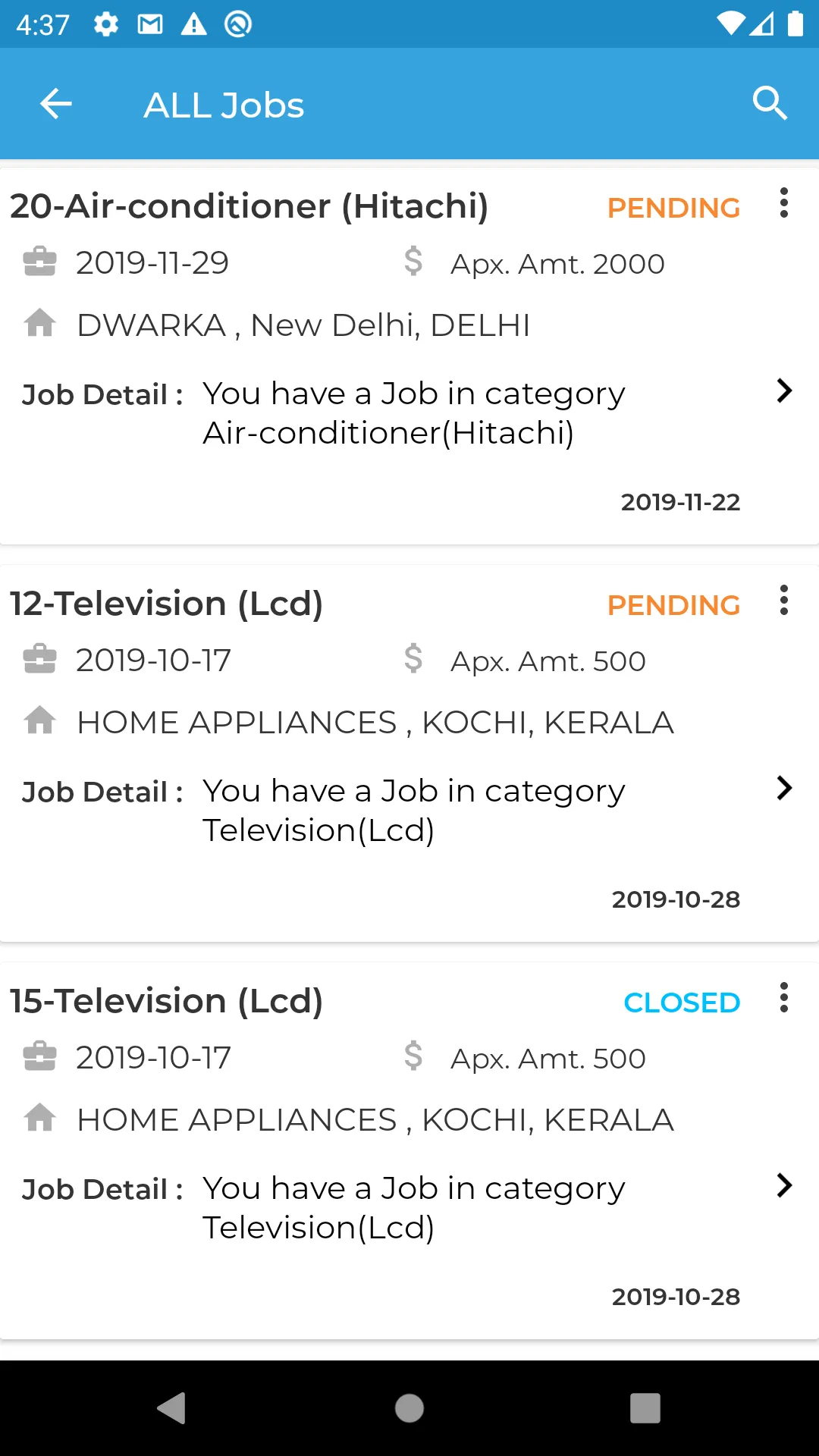Image resolution: width=819 pixels, height=1456 pixels.
Task: Expand job detail chevron for 15-Television (Lcd)
Action: tap(784, 1186)
